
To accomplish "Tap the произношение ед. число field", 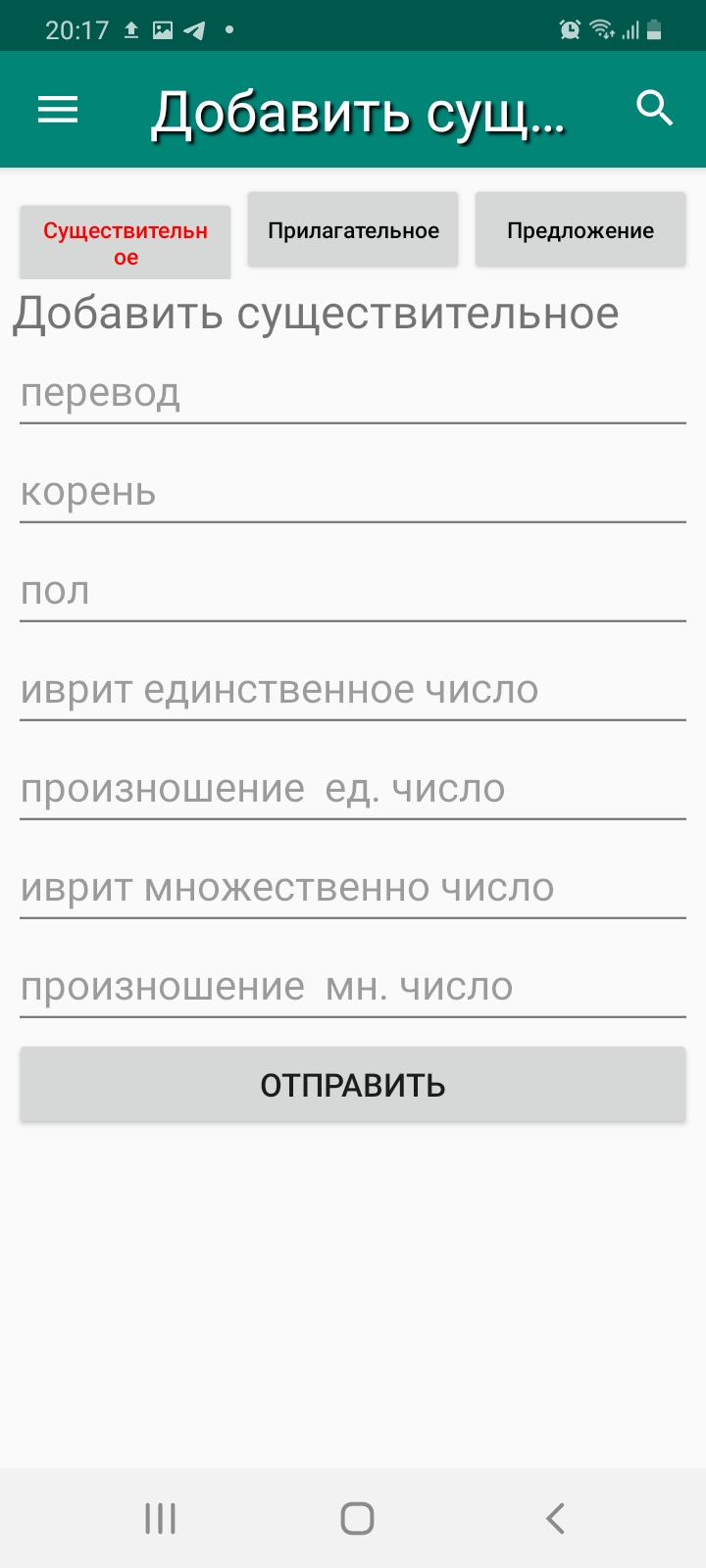I will coord(353,790).
